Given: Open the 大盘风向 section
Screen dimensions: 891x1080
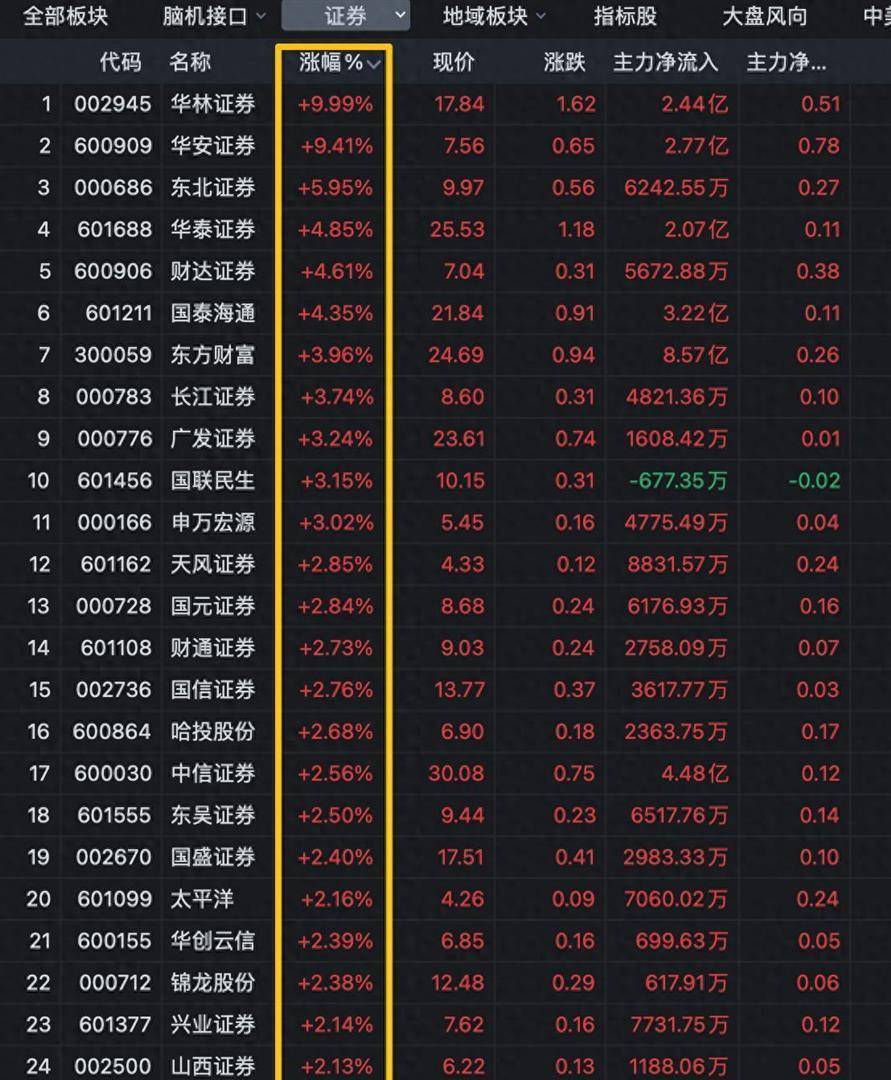Looking at the screenshot, I should tap(764, 16).
